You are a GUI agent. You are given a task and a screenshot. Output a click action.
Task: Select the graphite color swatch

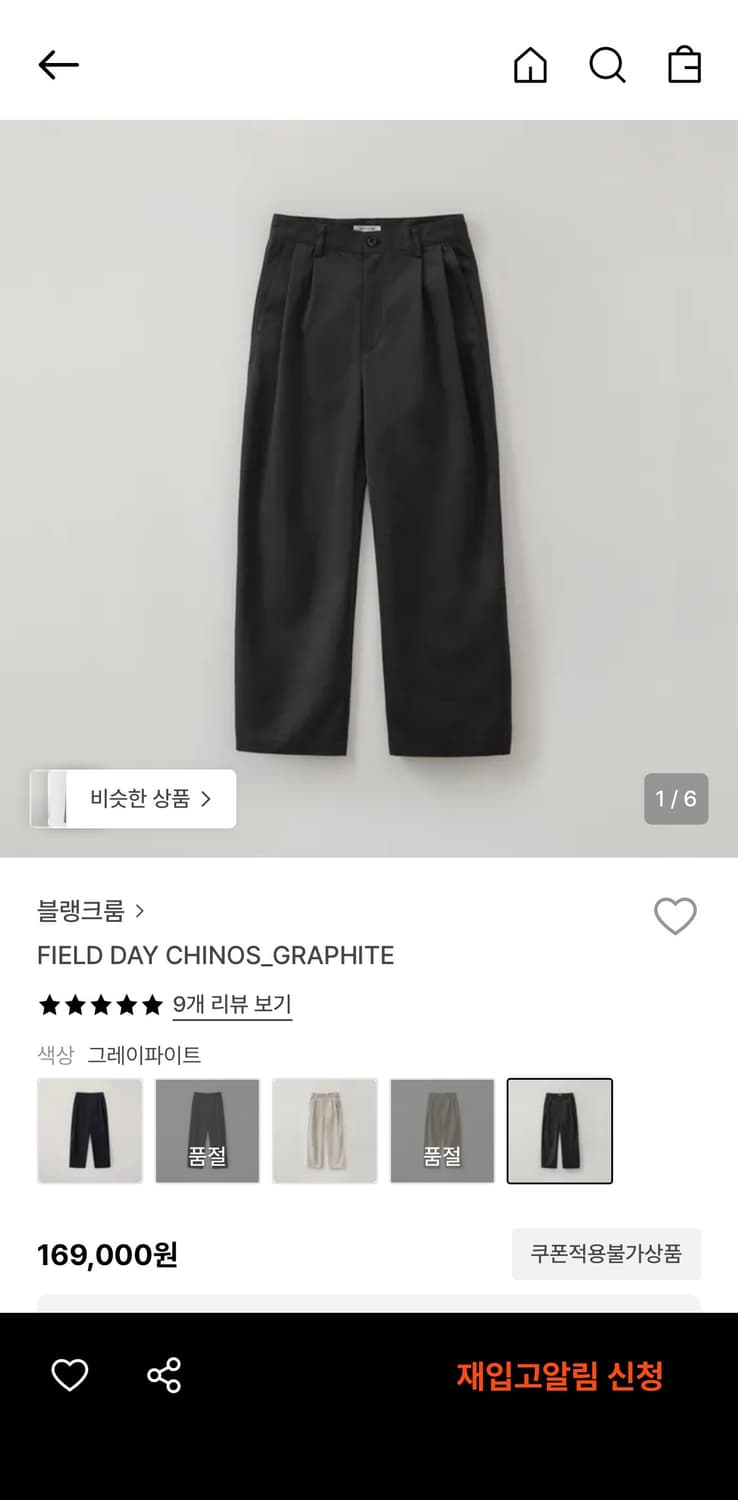pyautogui.click(x=560, y=1130)
